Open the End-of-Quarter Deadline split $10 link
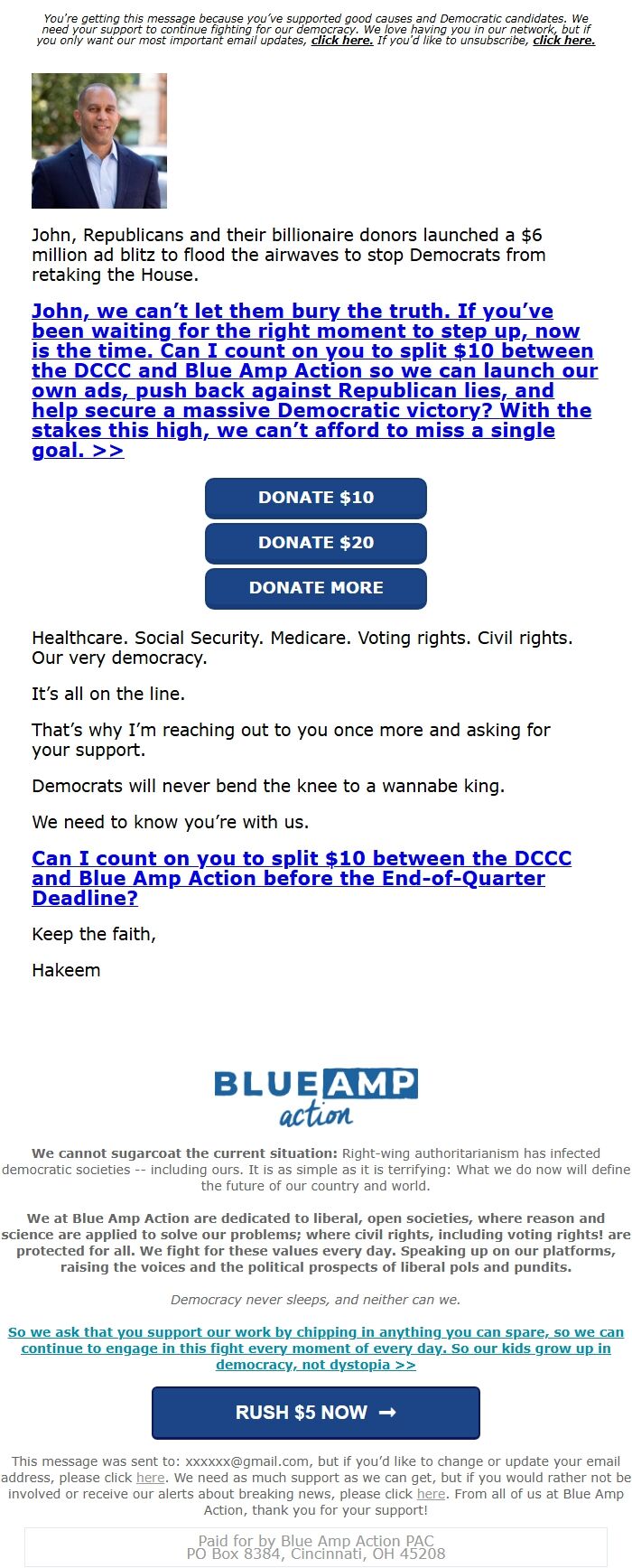The width and height of the screenshot is (632, 1568). (x=289, y=878)
